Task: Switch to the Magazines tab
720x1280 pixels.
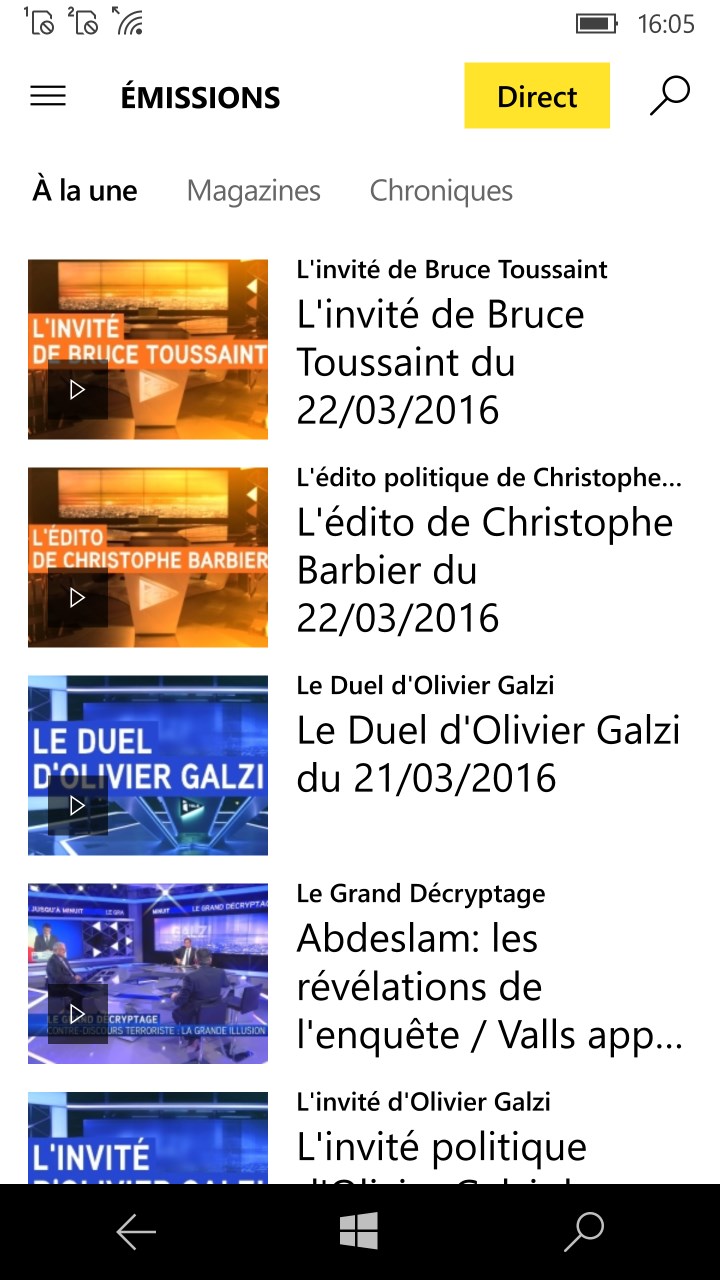Action: [x=254, y=191]
